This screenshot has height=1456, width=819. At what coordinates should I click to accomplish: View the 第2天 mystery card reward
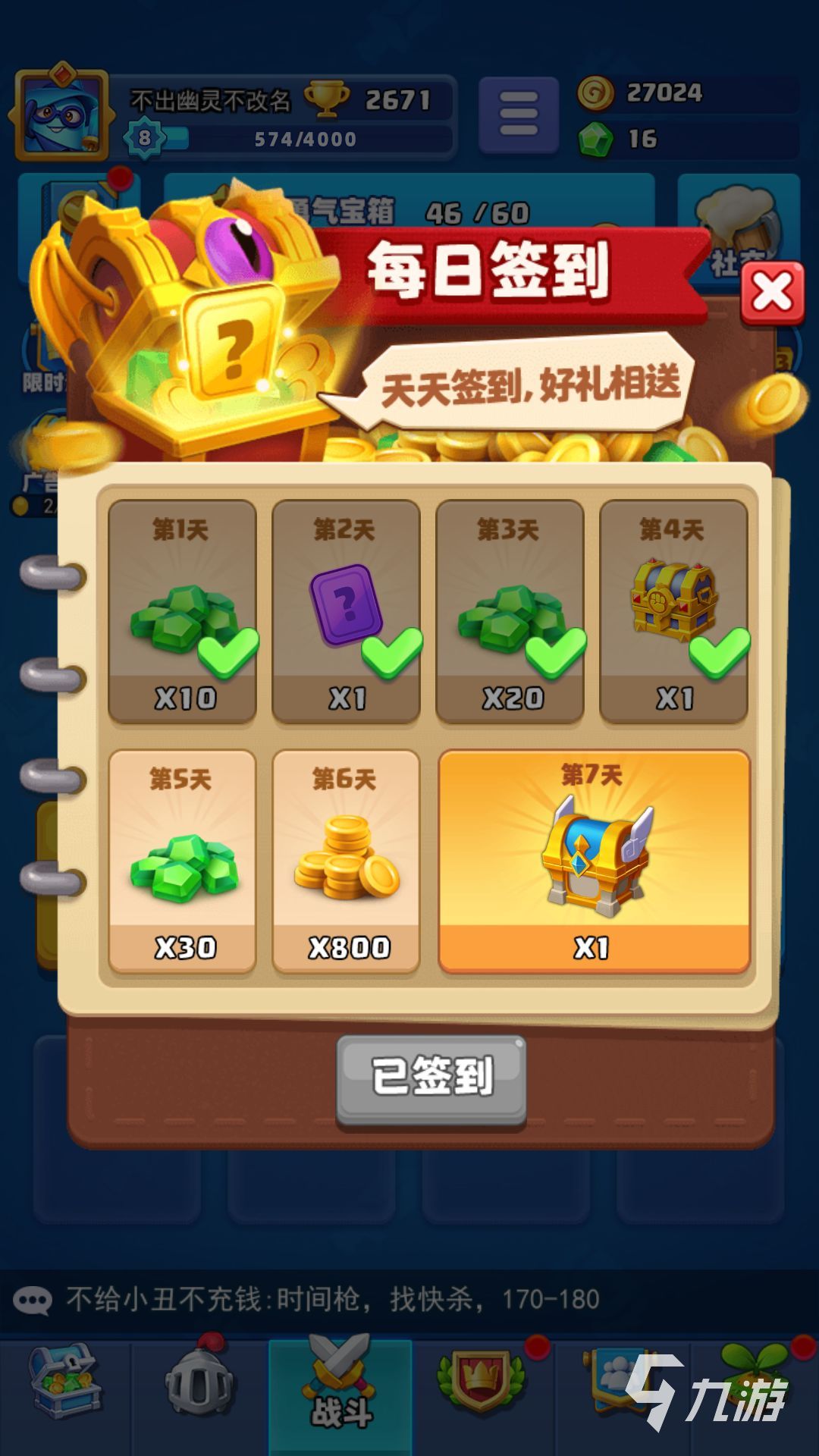click(346, 610)
